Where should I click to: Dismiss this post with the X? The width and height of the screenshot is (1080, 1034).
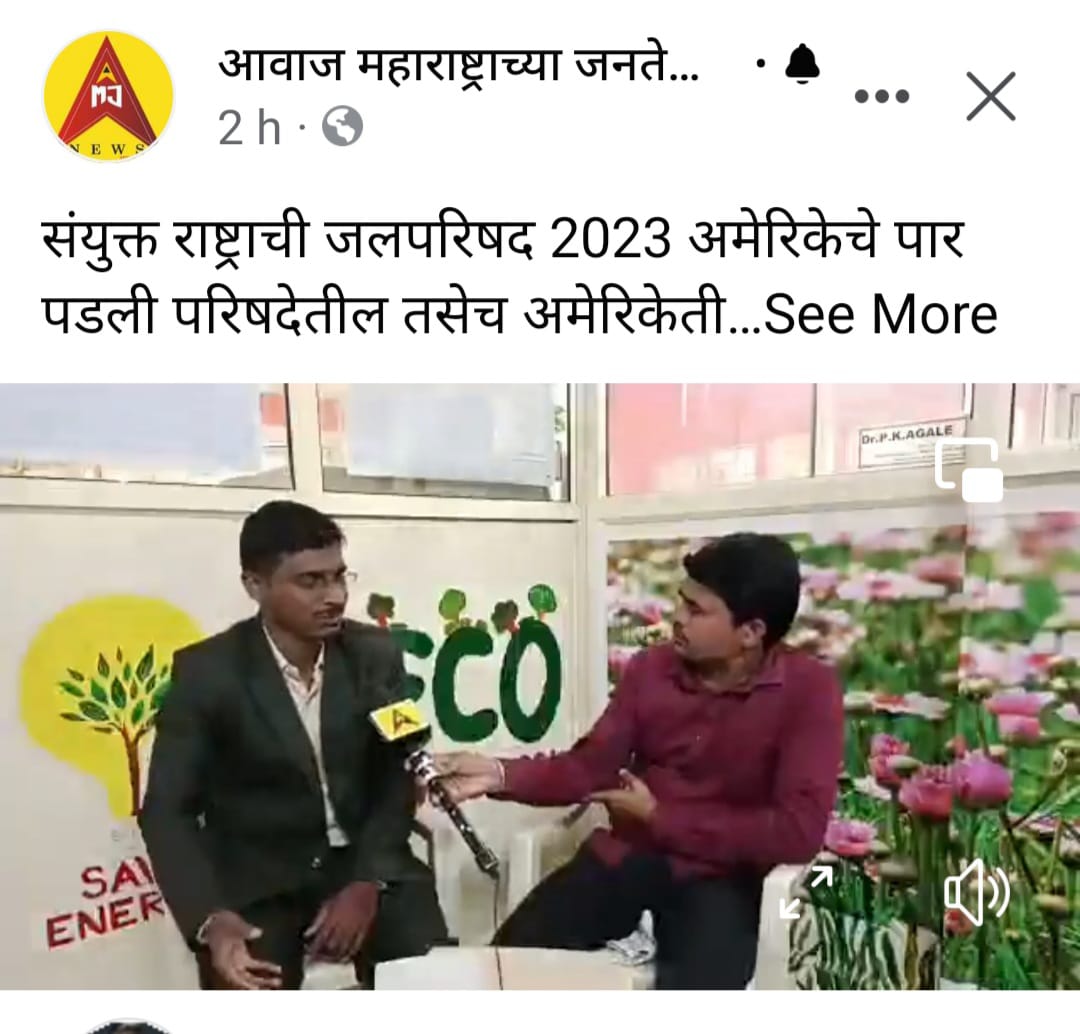(x=990, y=96)
